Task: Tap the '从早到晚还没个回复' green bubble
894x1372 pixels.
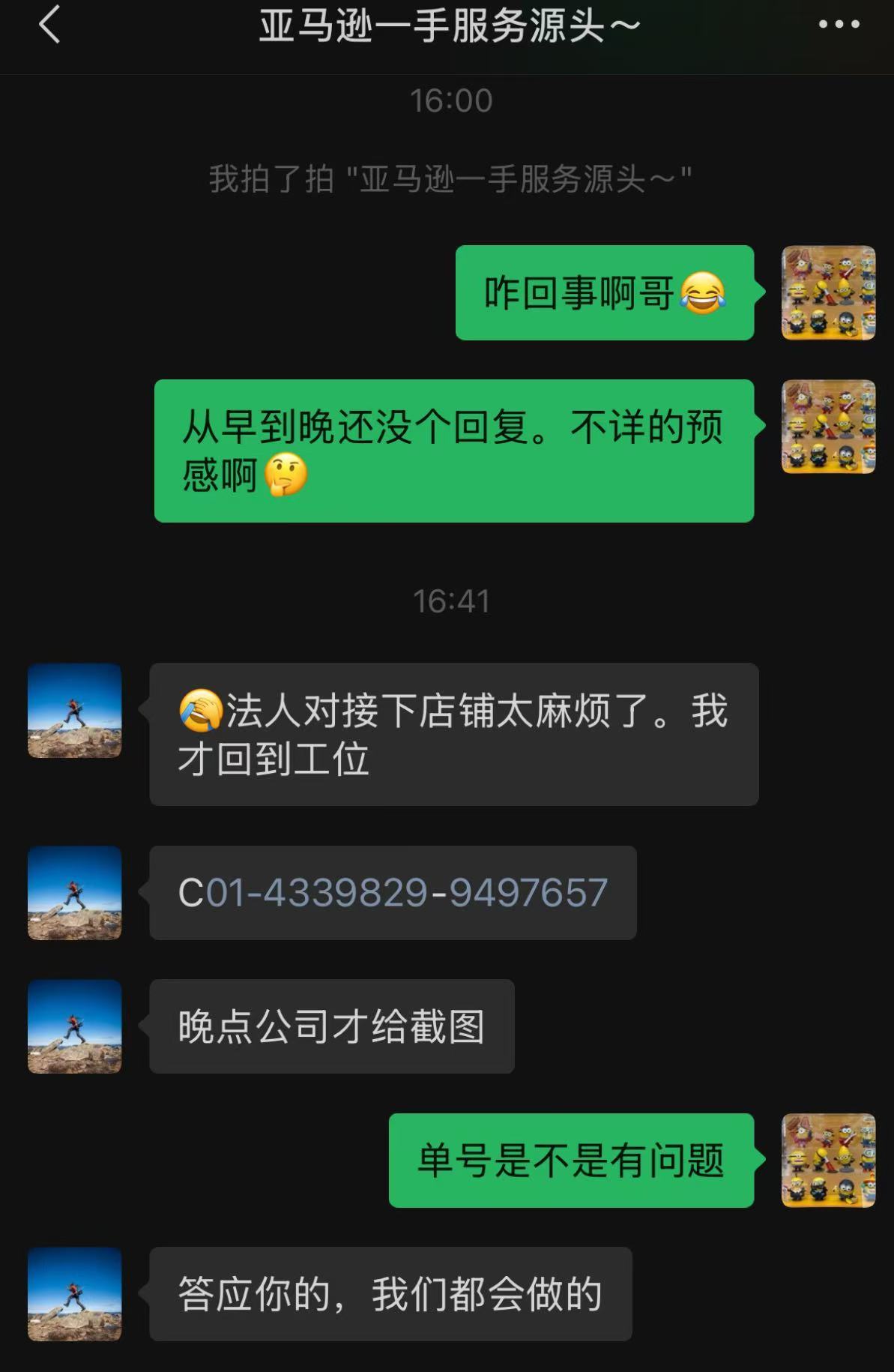Action: click(454, 450)
